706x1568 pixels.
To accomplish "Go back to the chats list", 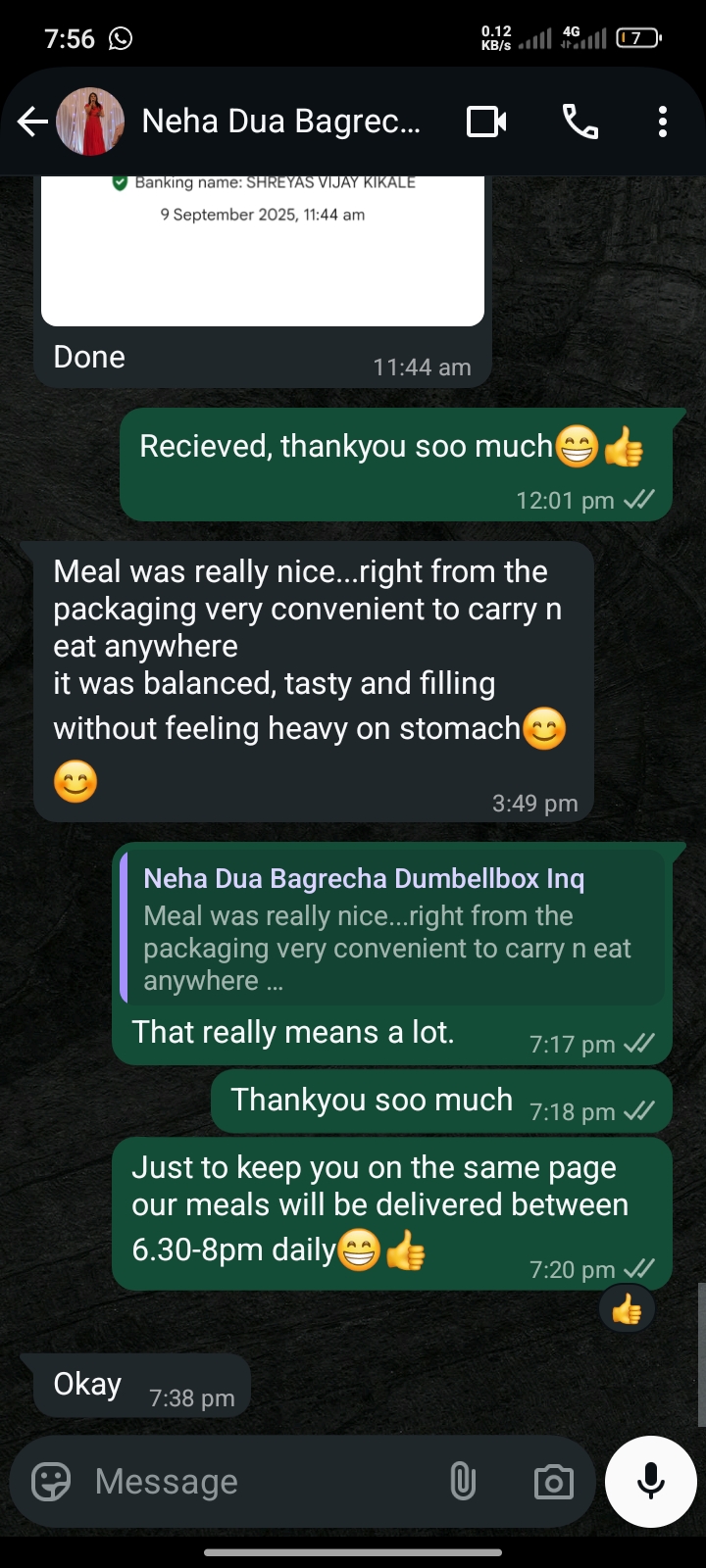I will coord(32,122).
